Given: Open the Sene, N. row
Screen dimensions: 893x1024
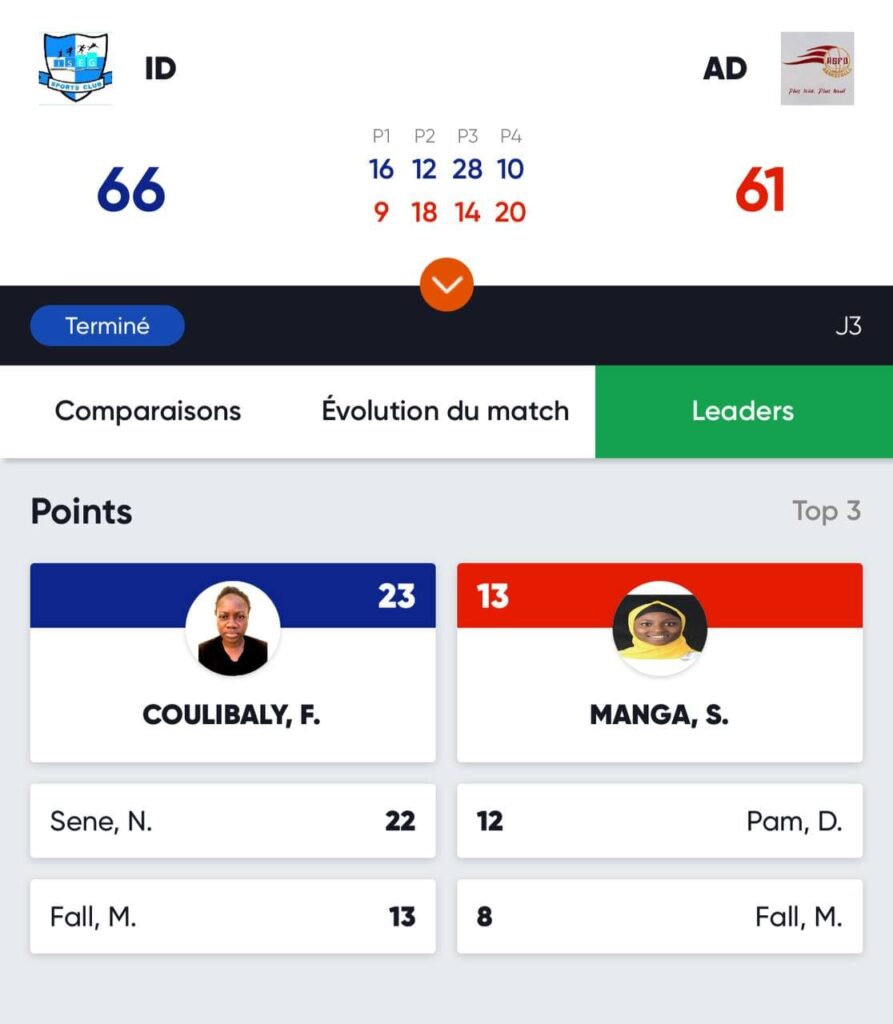Looking at the screenshot, I should click(x=232, y=821).
